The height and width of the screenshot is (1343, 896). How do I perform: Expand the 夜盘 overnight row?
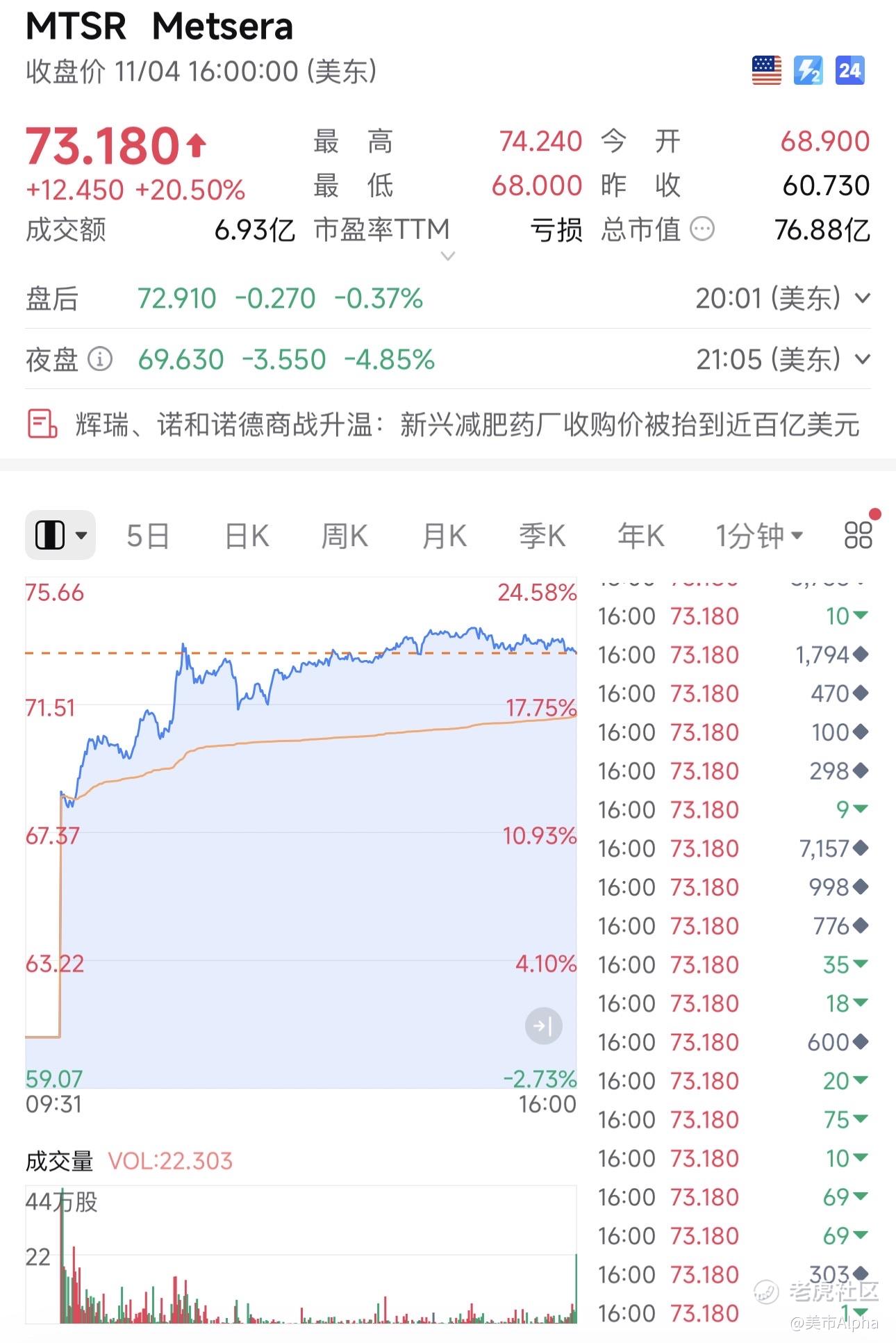pyautogui.click(x=862, y=360)
